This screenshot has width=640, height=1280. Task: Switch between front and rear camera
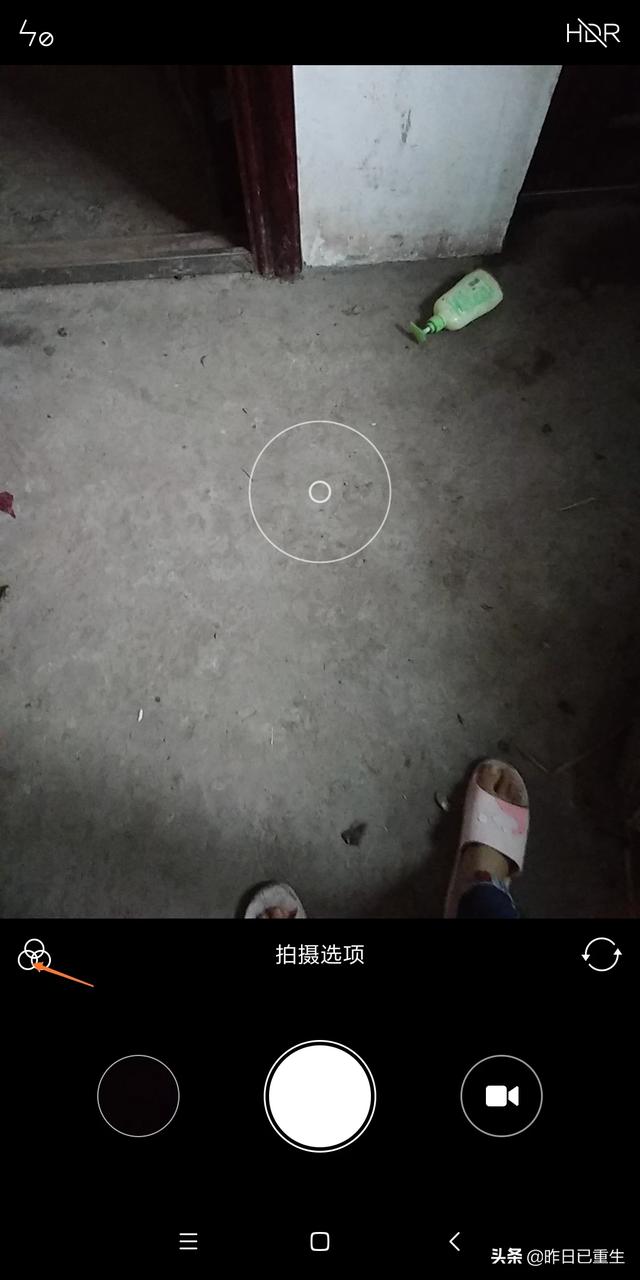click(601, 955)
